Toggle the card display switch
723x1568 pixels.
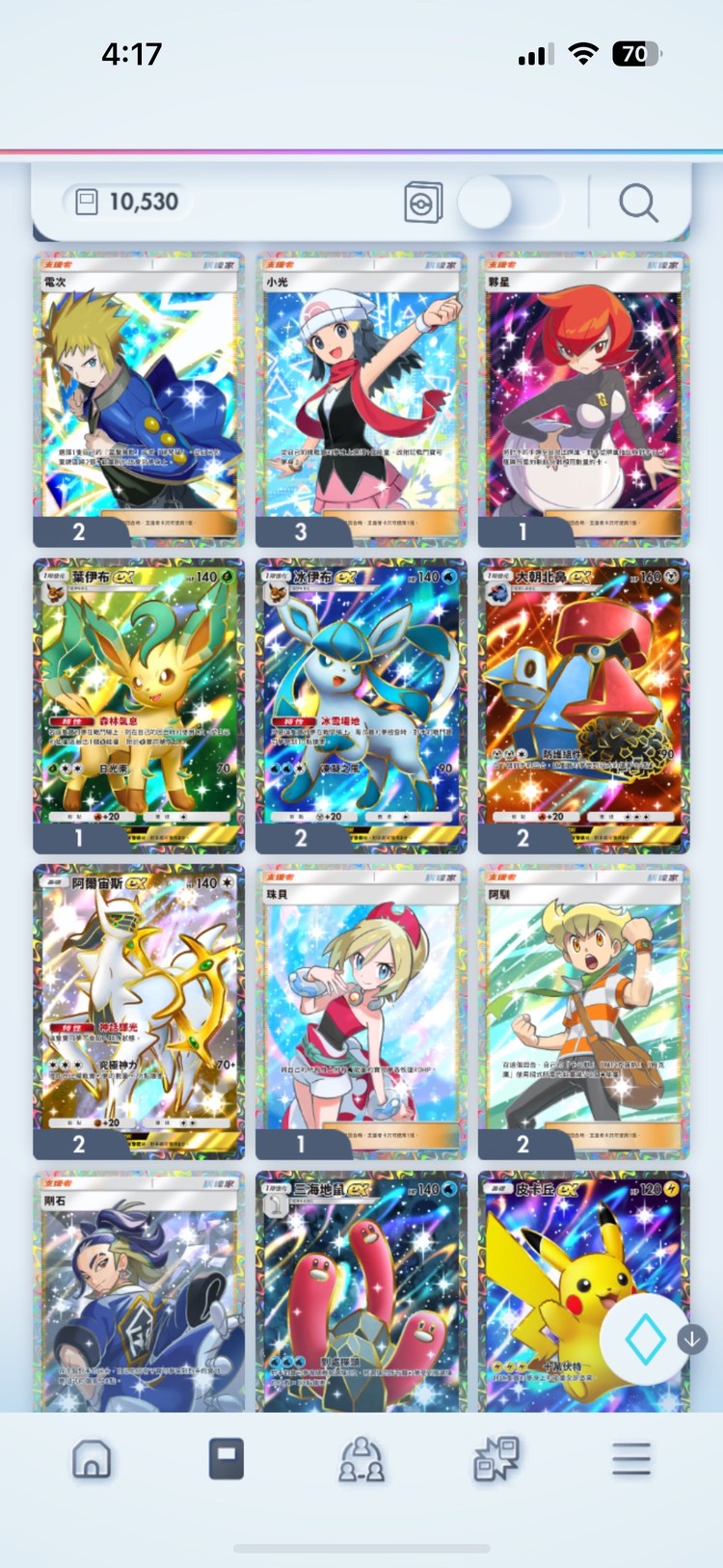(509, 203)
